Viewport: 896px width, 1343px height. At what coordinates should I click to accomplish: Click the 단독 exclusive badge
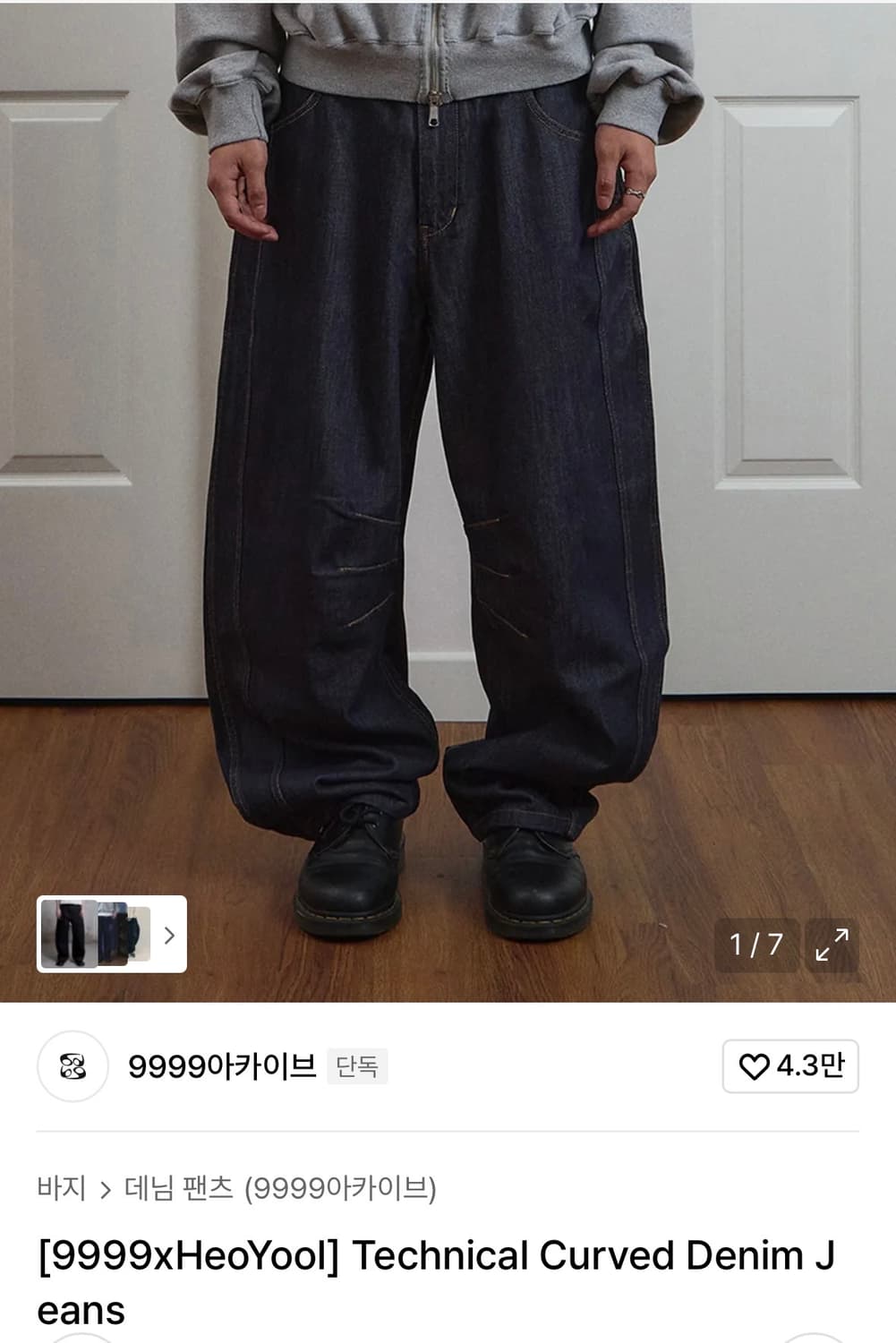[358, 1066]
